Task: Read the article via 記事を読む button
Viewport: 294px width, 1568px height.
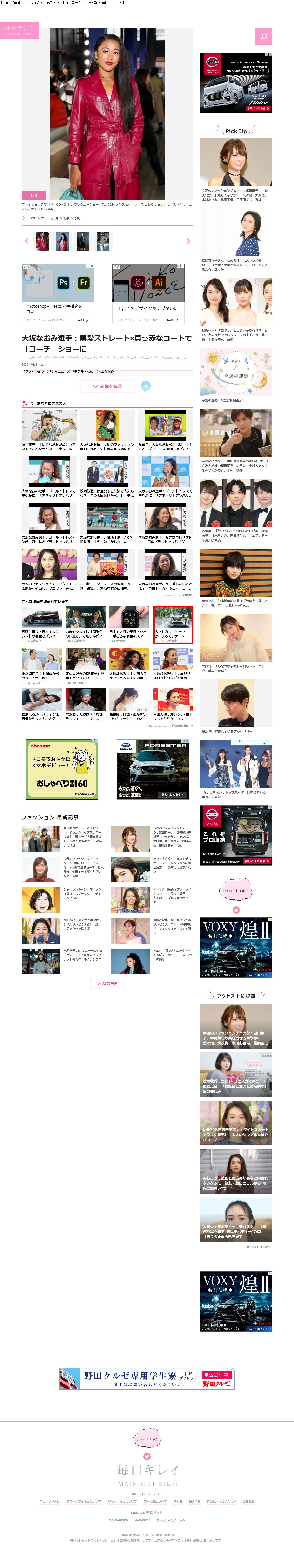Action: click(x=107, y=386)
